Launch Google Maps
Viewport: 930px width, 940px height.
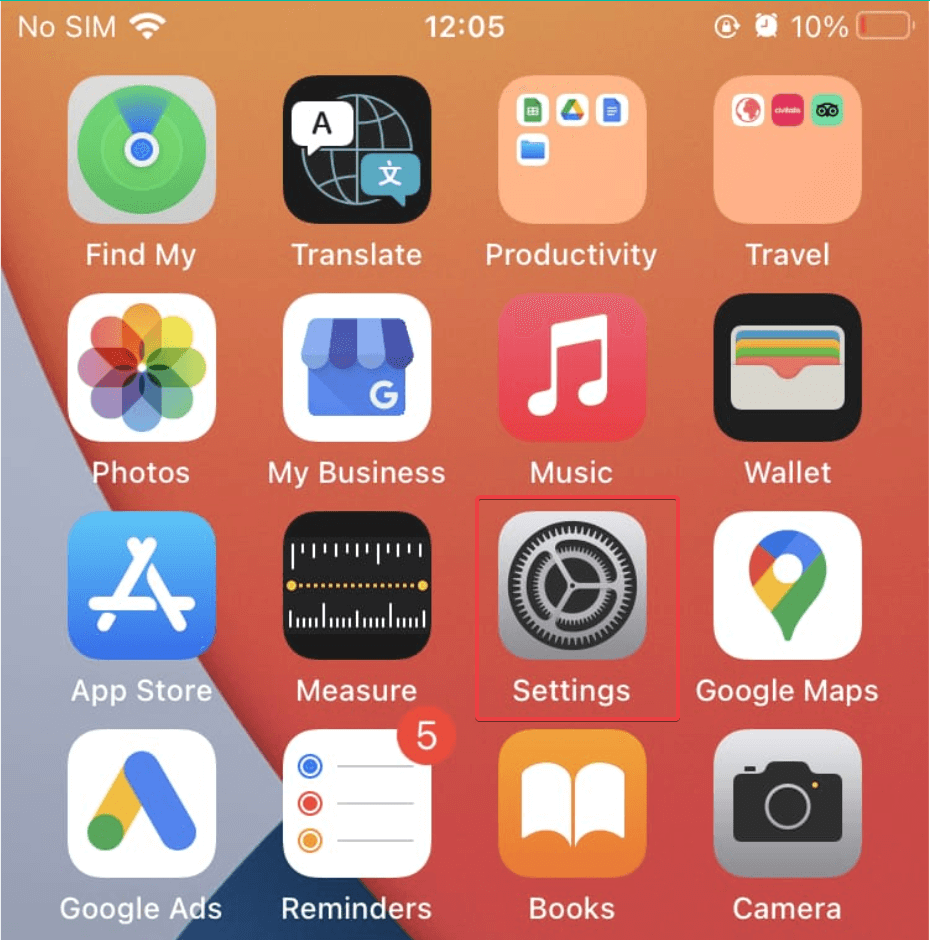(787, 585)
